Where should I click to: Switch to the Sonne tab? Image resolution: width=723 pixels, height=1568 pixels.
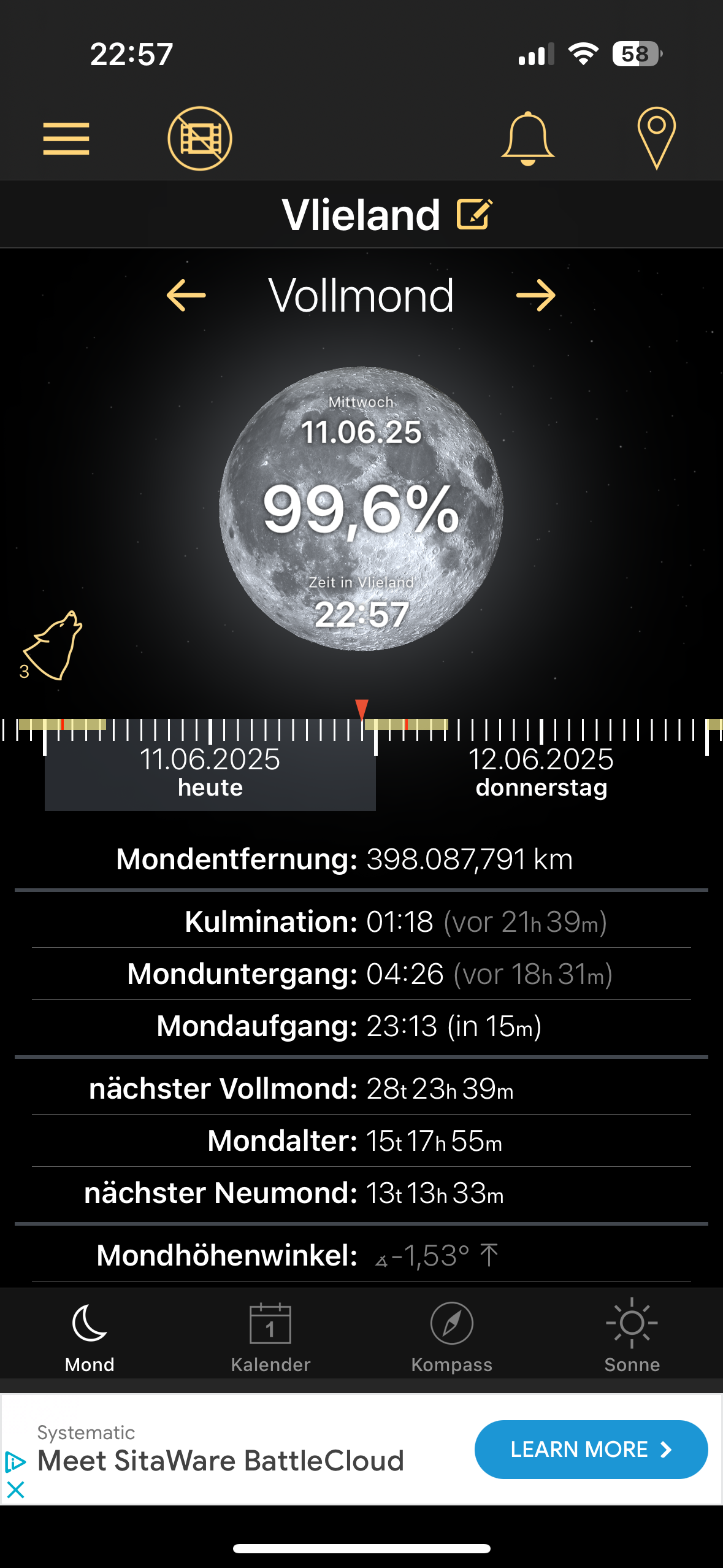pyautogui.click(x=632, y=1335)
